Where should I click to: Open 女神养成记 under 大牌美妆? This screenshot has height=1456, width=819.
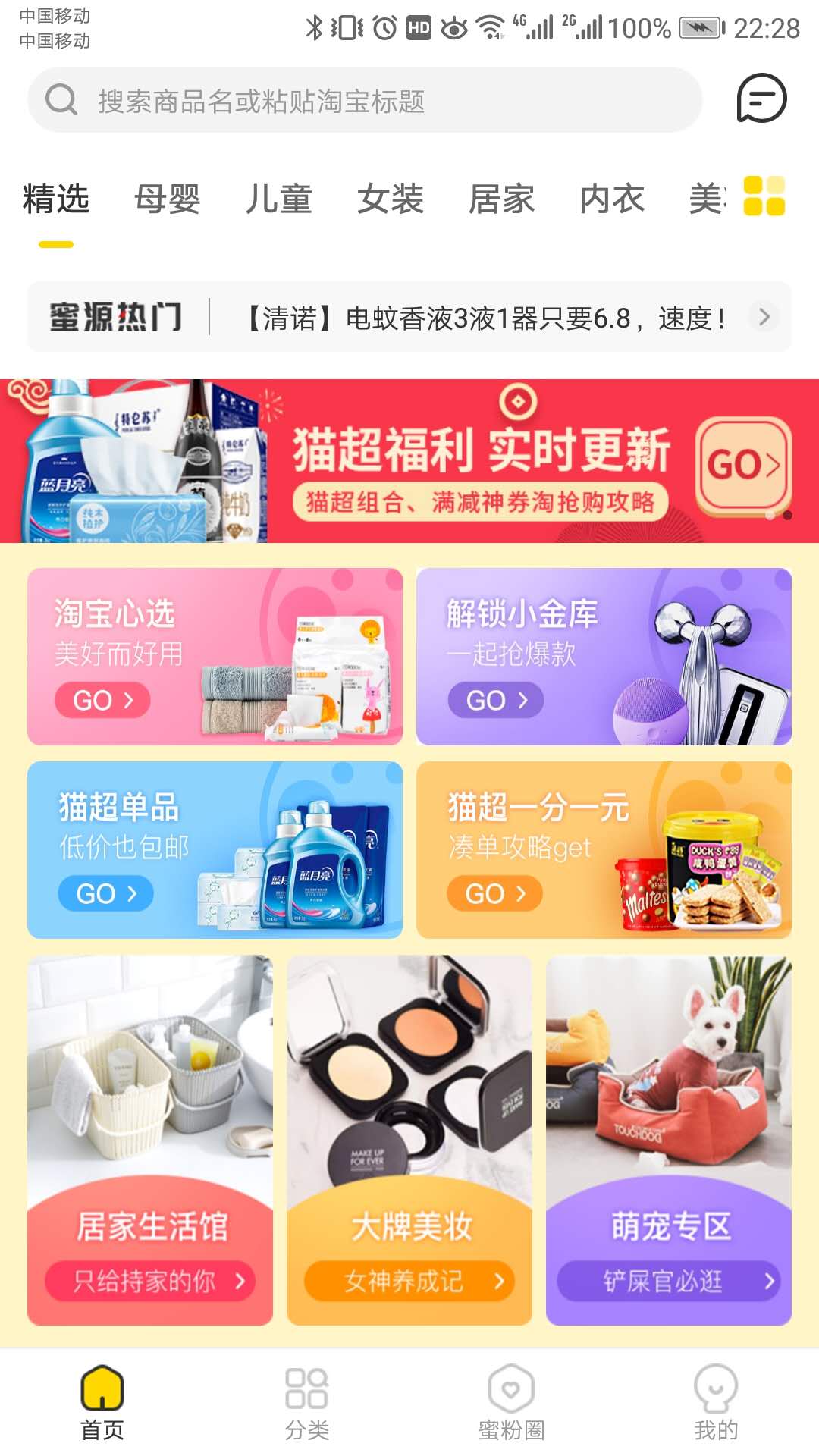click(x=409, y=1282)
